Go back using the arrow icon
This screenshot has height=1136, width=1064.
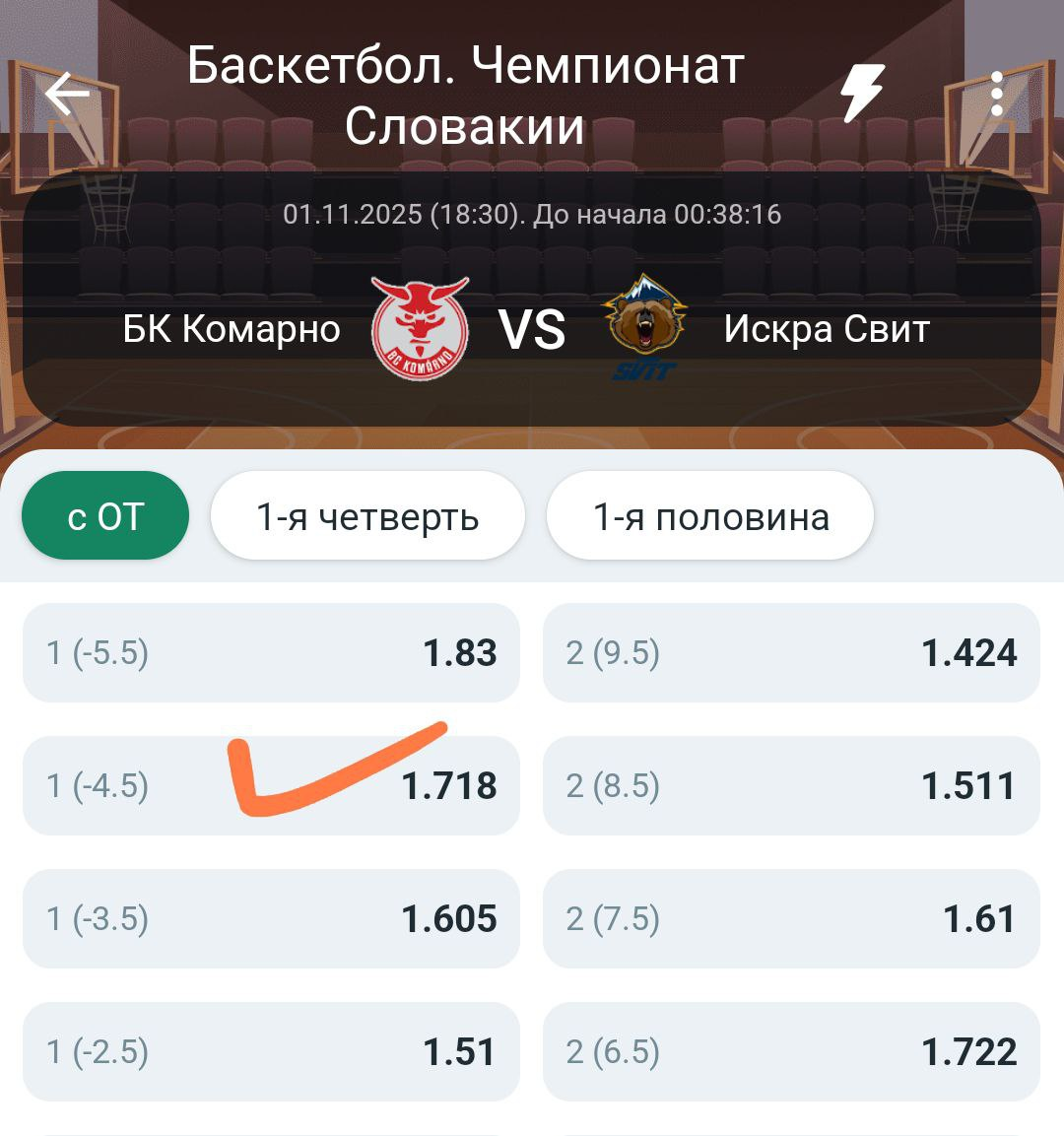click(x=67, y=95)
